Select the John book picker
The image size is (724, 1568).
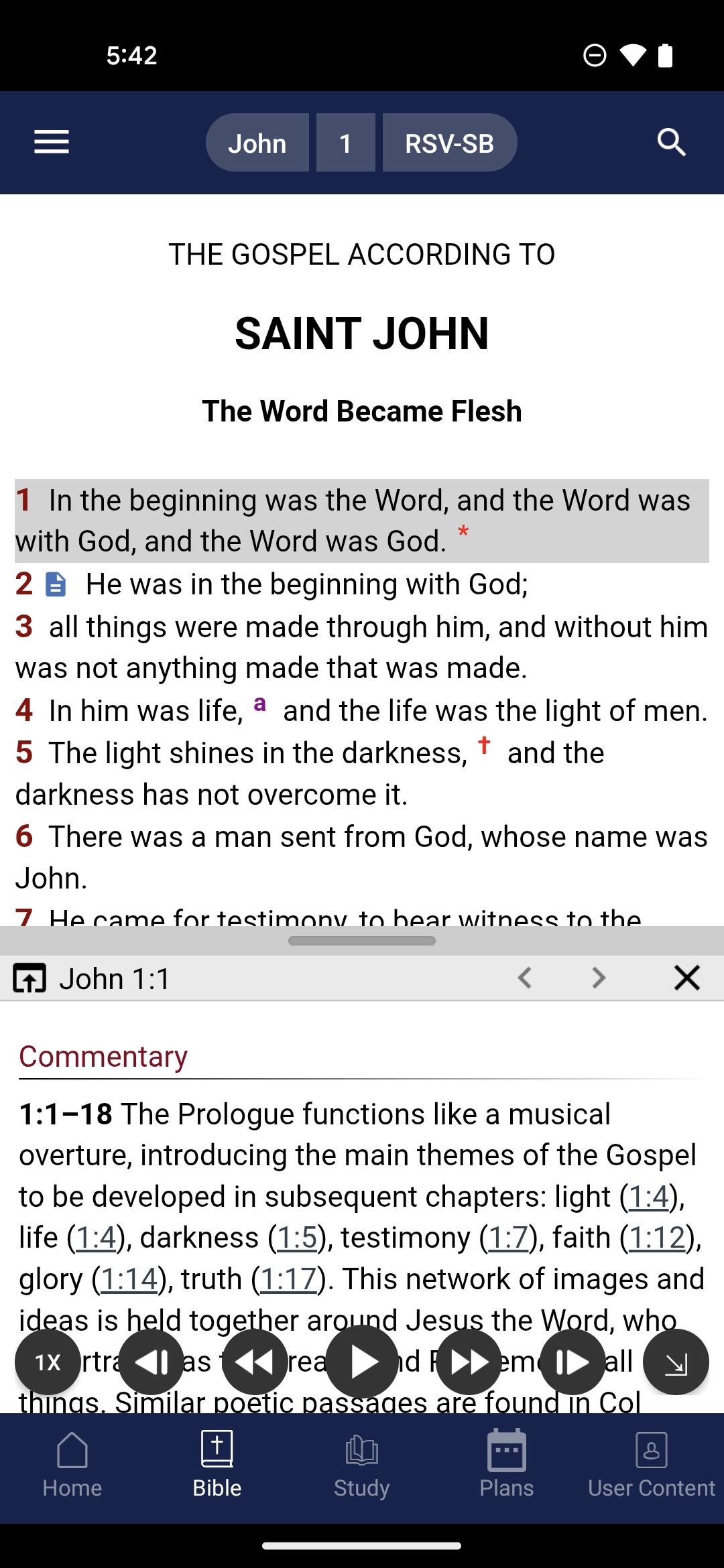(257, 143)
